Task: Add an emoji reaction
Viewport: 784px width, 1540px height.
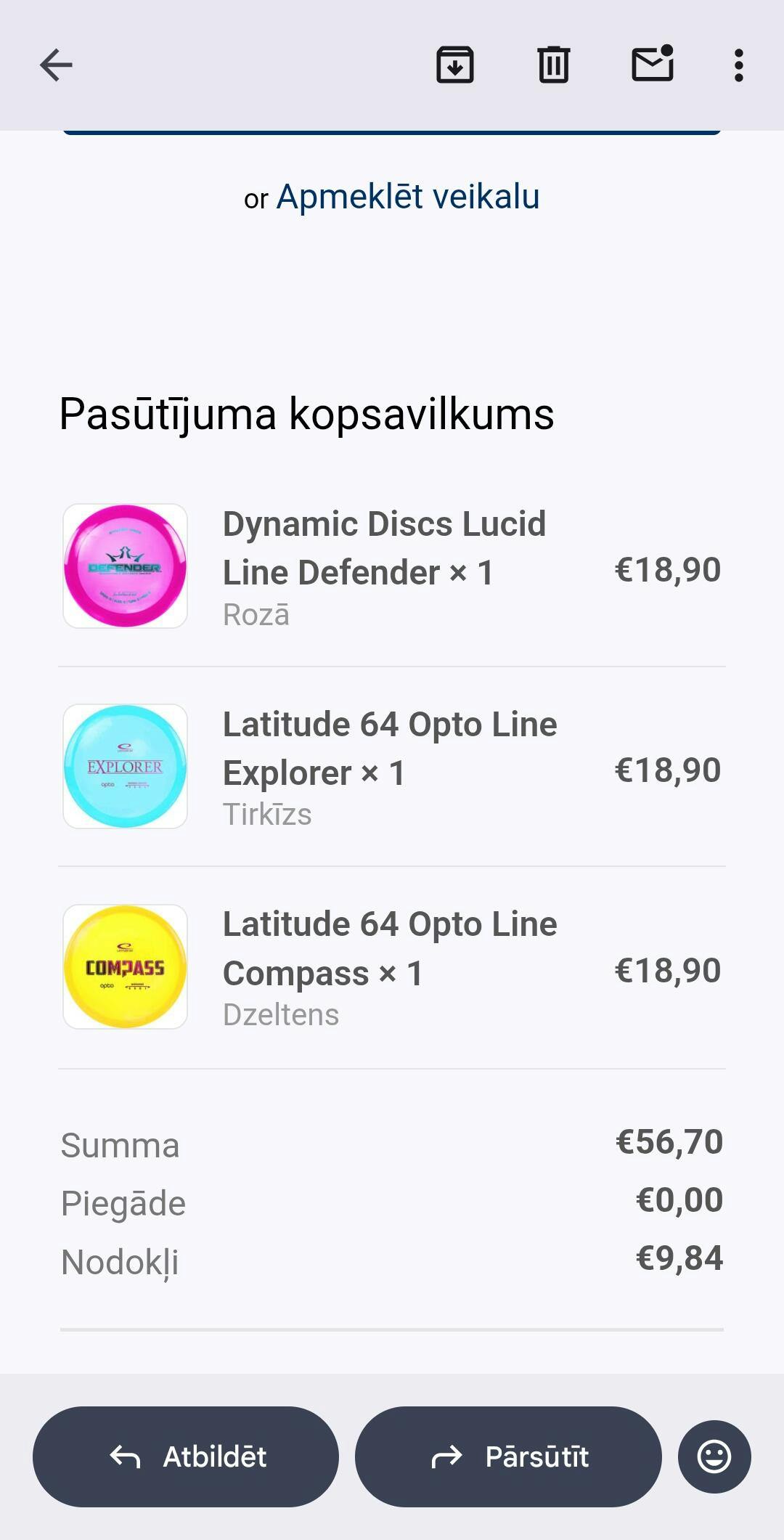Action: click(714, 1457)
